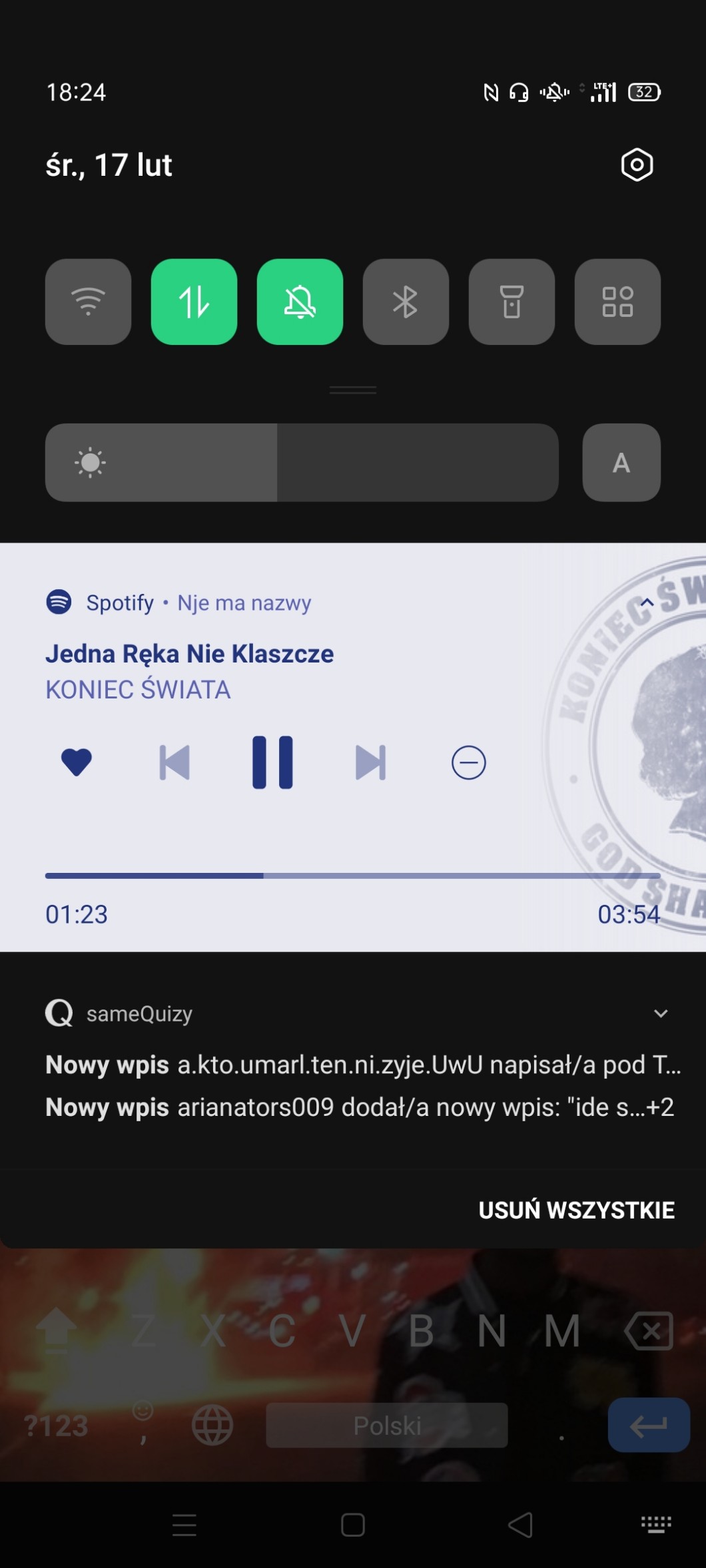Viewport: 706px width, 1568px height.
Task: Toggle the silent mode bell tile
Action: tap(300, 302)
